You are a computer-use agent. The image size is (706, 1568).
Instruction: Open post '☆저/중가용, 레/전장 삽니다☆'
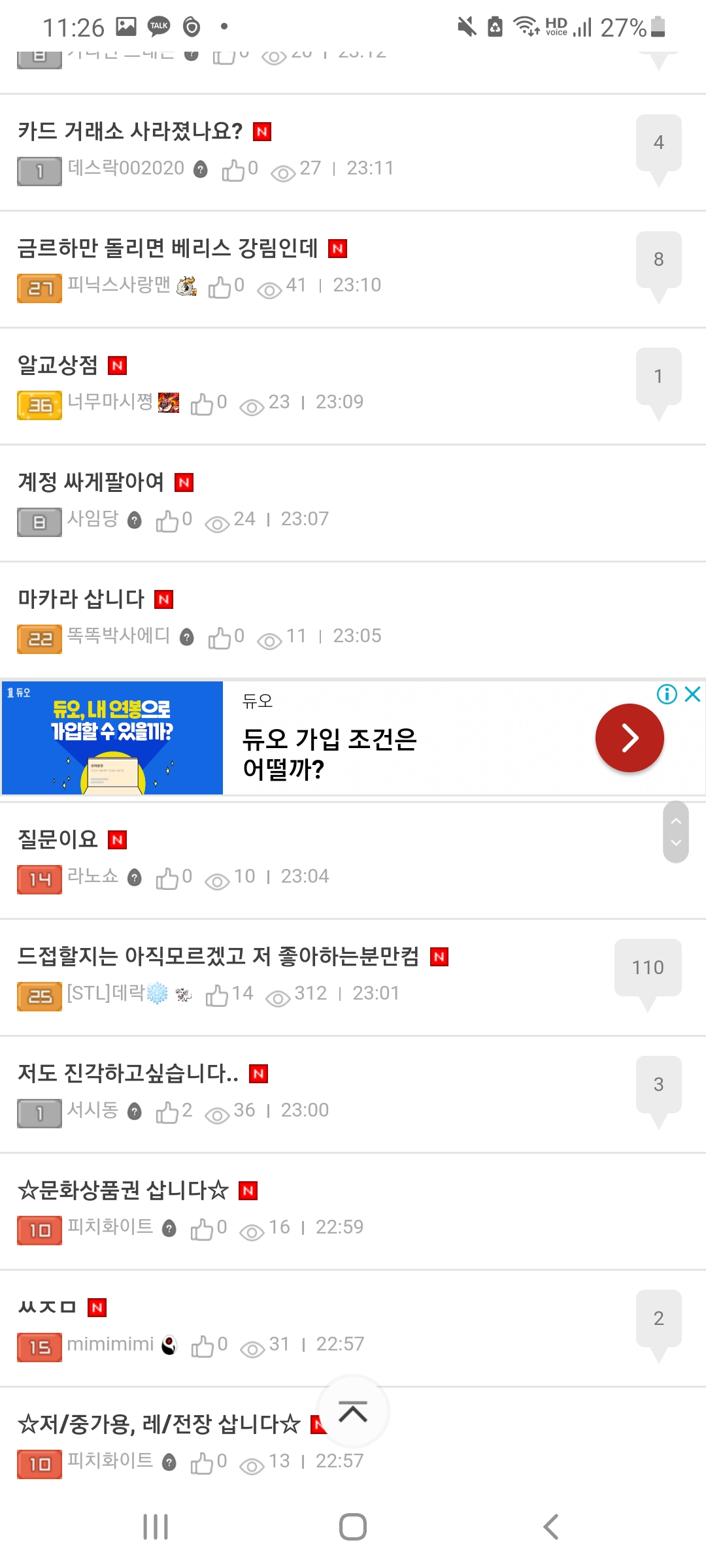click(x=159, y=1424)
